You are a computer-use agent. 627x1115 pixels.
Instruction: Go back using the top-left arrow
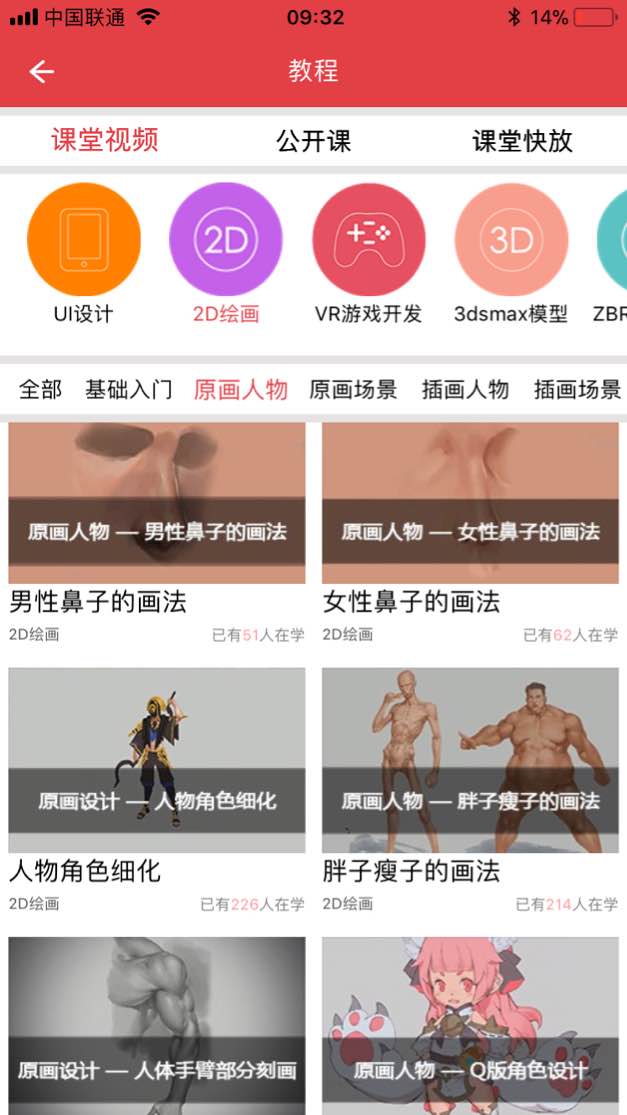(x=41, y=72)
